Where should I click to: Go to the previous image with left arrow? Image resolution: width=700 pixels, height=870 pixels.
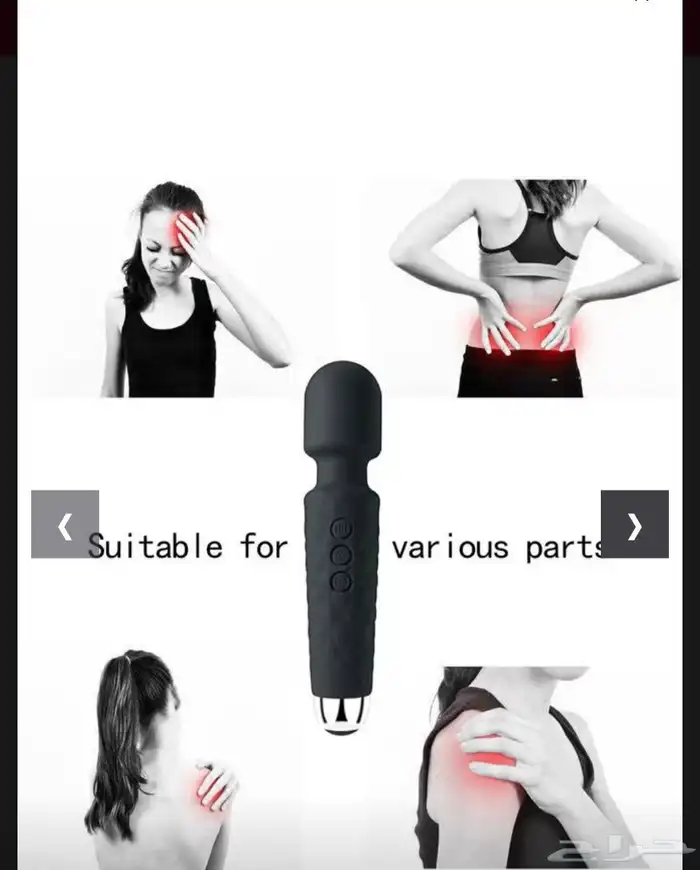point(65,524)
